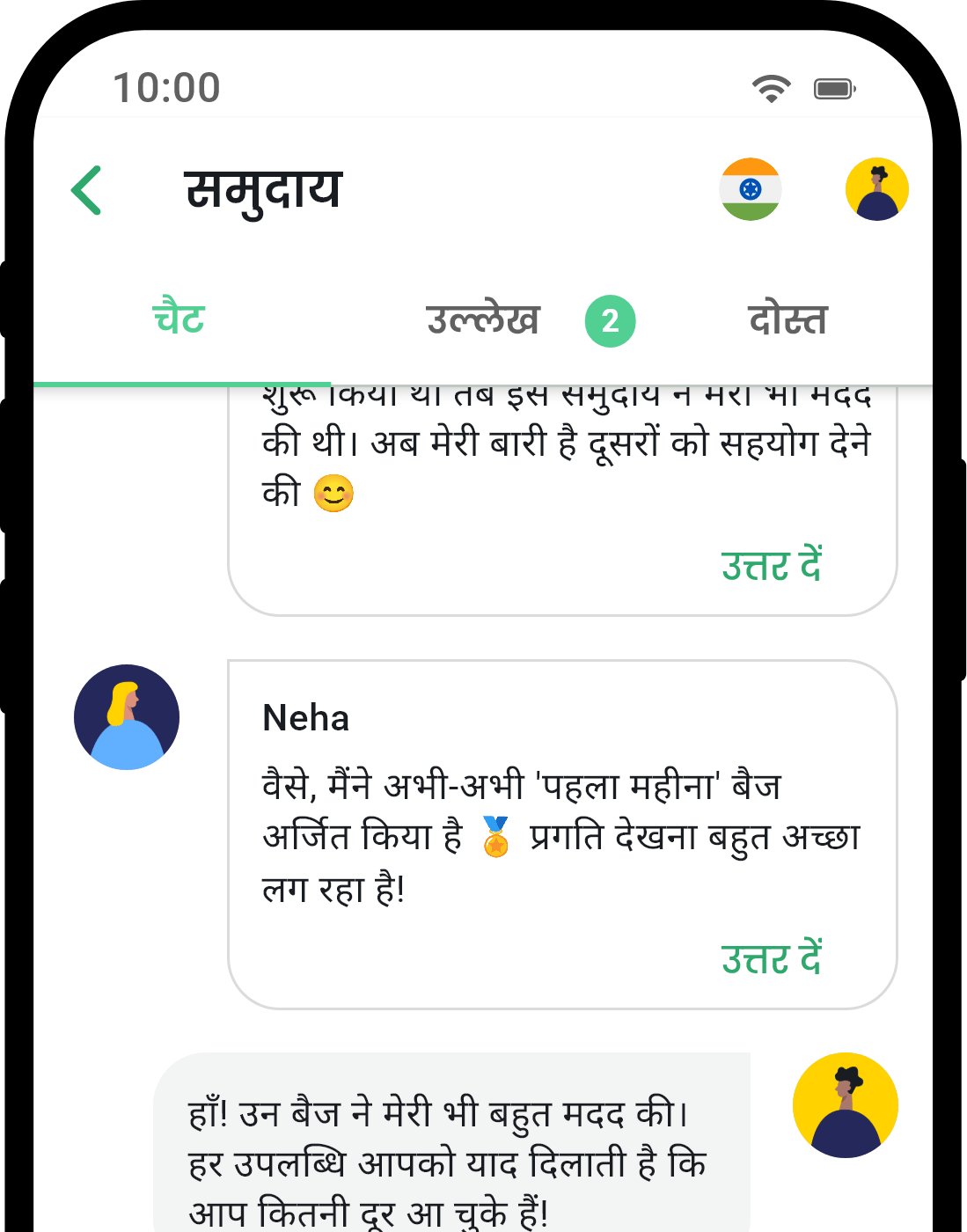Image resolution: width=967 pixels, height=1232 pixels.
Task: Tap उत्तर दें under the सहयोग message
Action: (771, 566)
